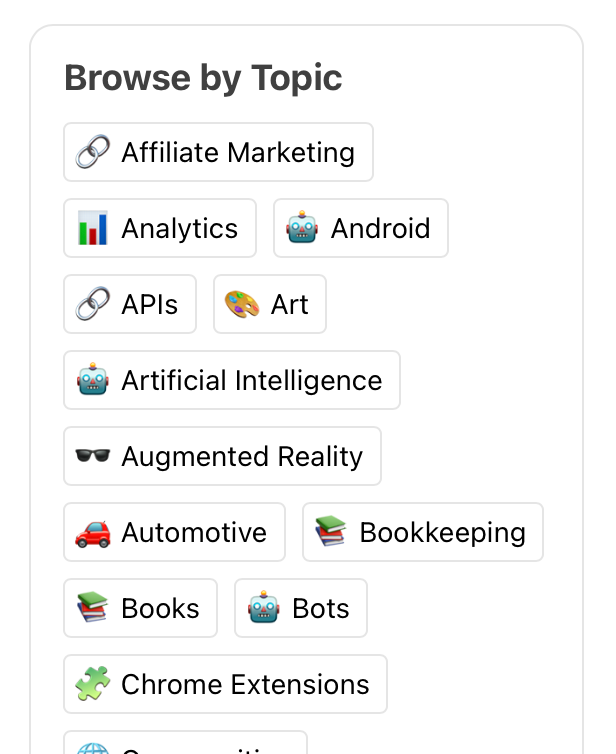Screen dimensions: 616x754
Task: Browse Artificial Intelligence topic
Action: tap(231, 380)
